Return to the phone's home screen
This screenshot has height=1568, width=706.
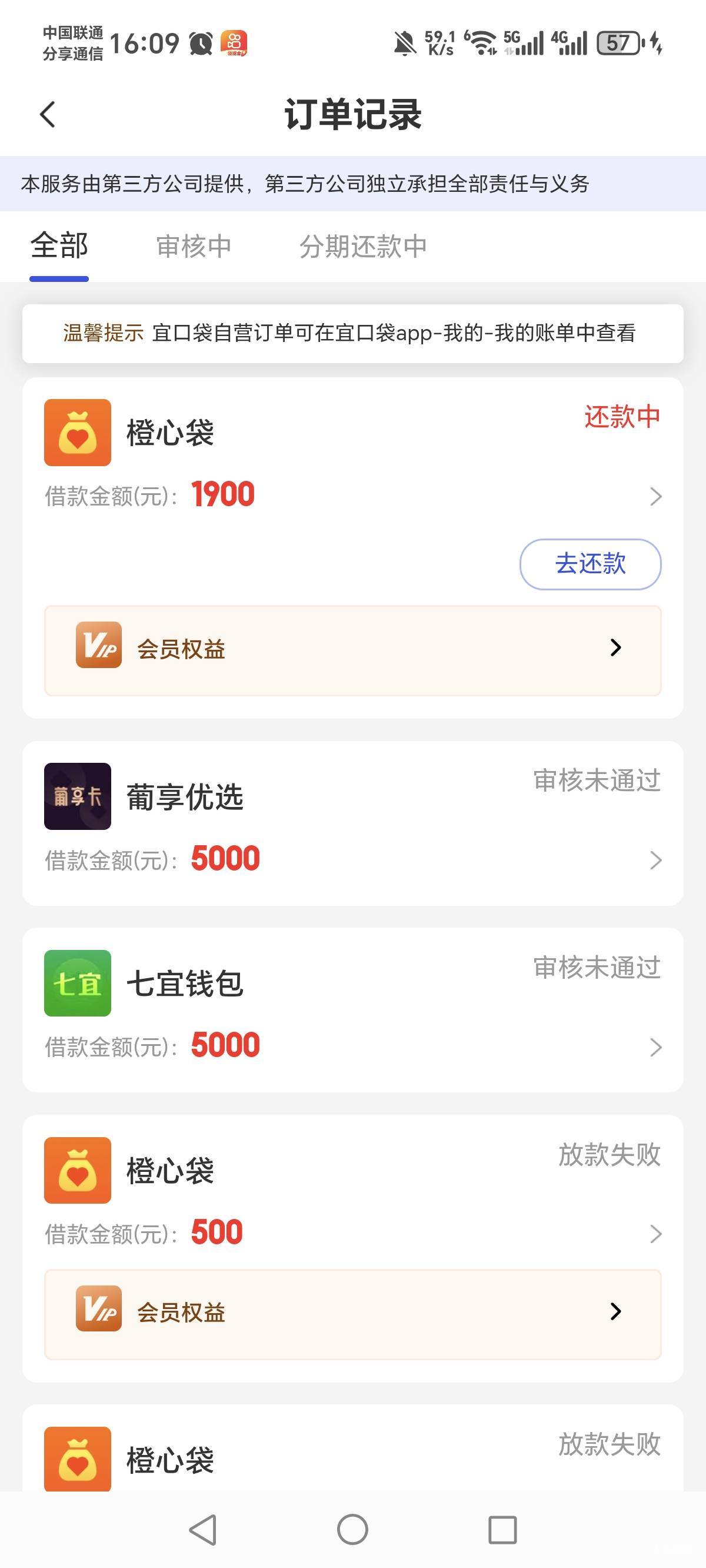pyautogui.click(x=352, y=1529)
